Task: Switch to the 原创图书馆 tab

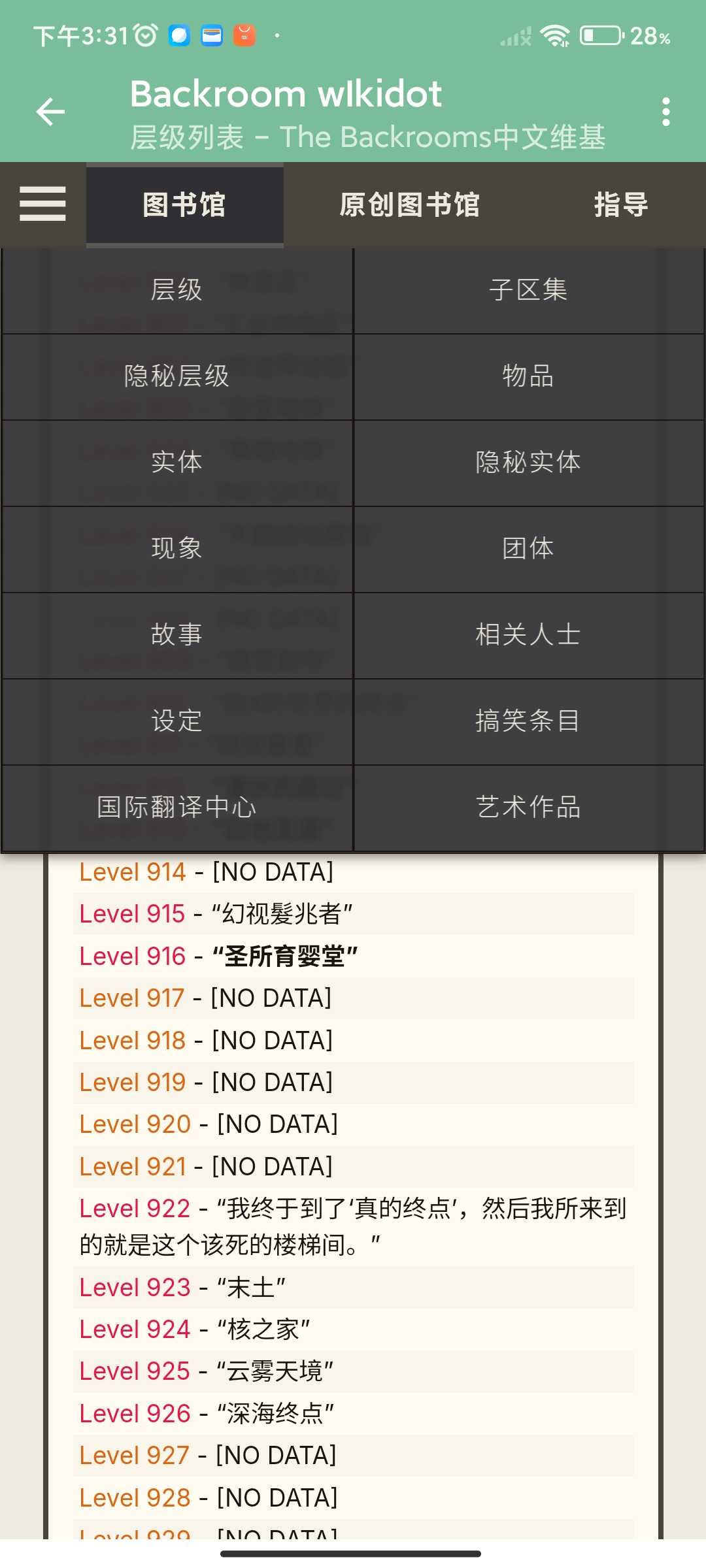Action: pos(409,204)
